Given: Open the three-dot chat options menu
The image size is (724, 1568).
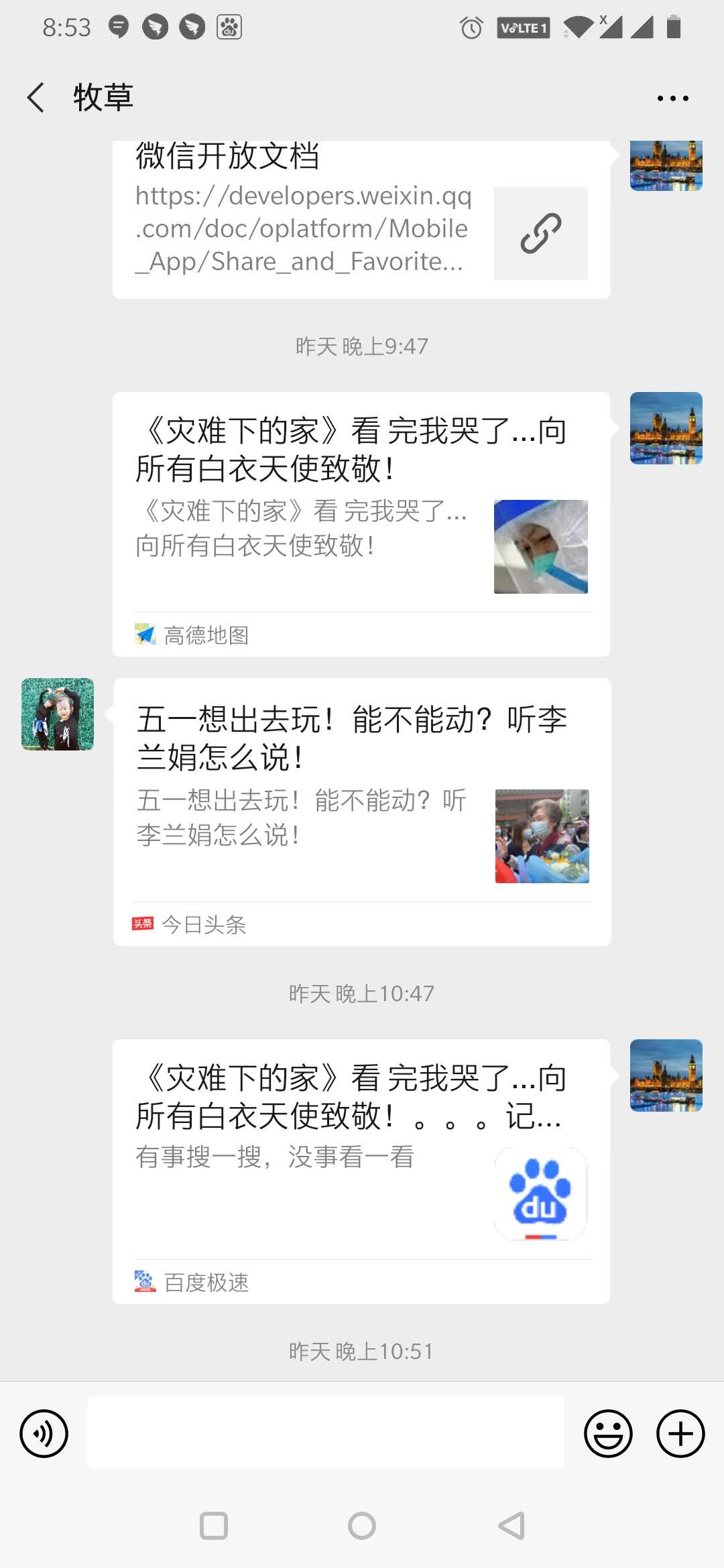Looking at the screenshot, I should [x=672, y=97].
